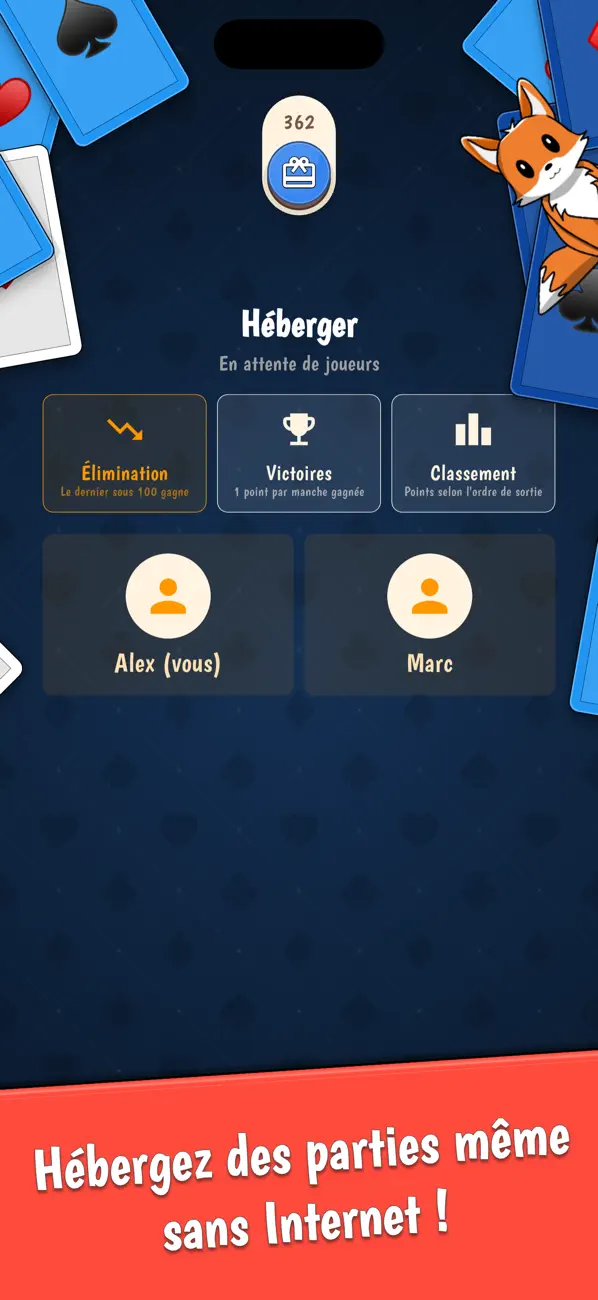The image size is (598, 1300).
Task: Open Alex (vous) player card
Action: [x=168, y=614]
